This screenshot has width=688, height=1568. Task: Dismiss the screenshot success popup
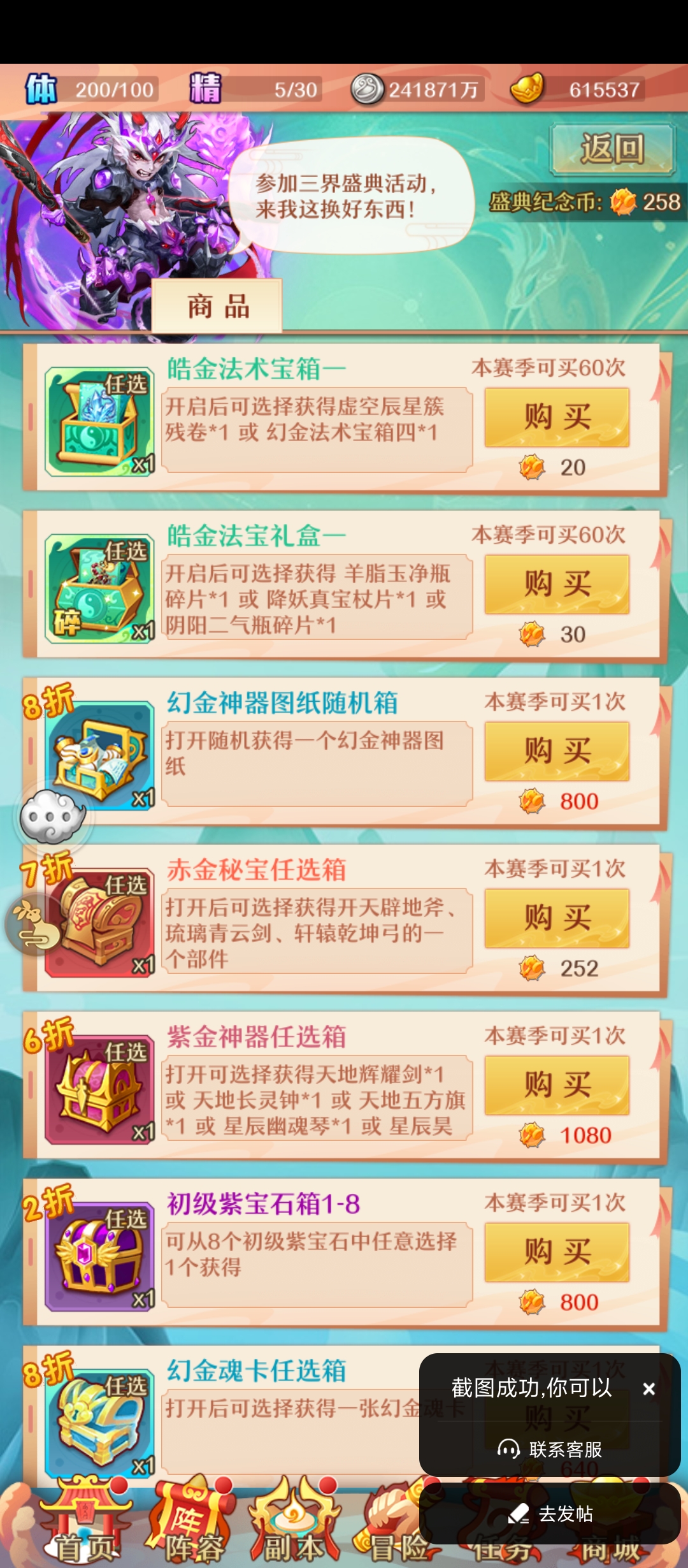pos(649,1389)
